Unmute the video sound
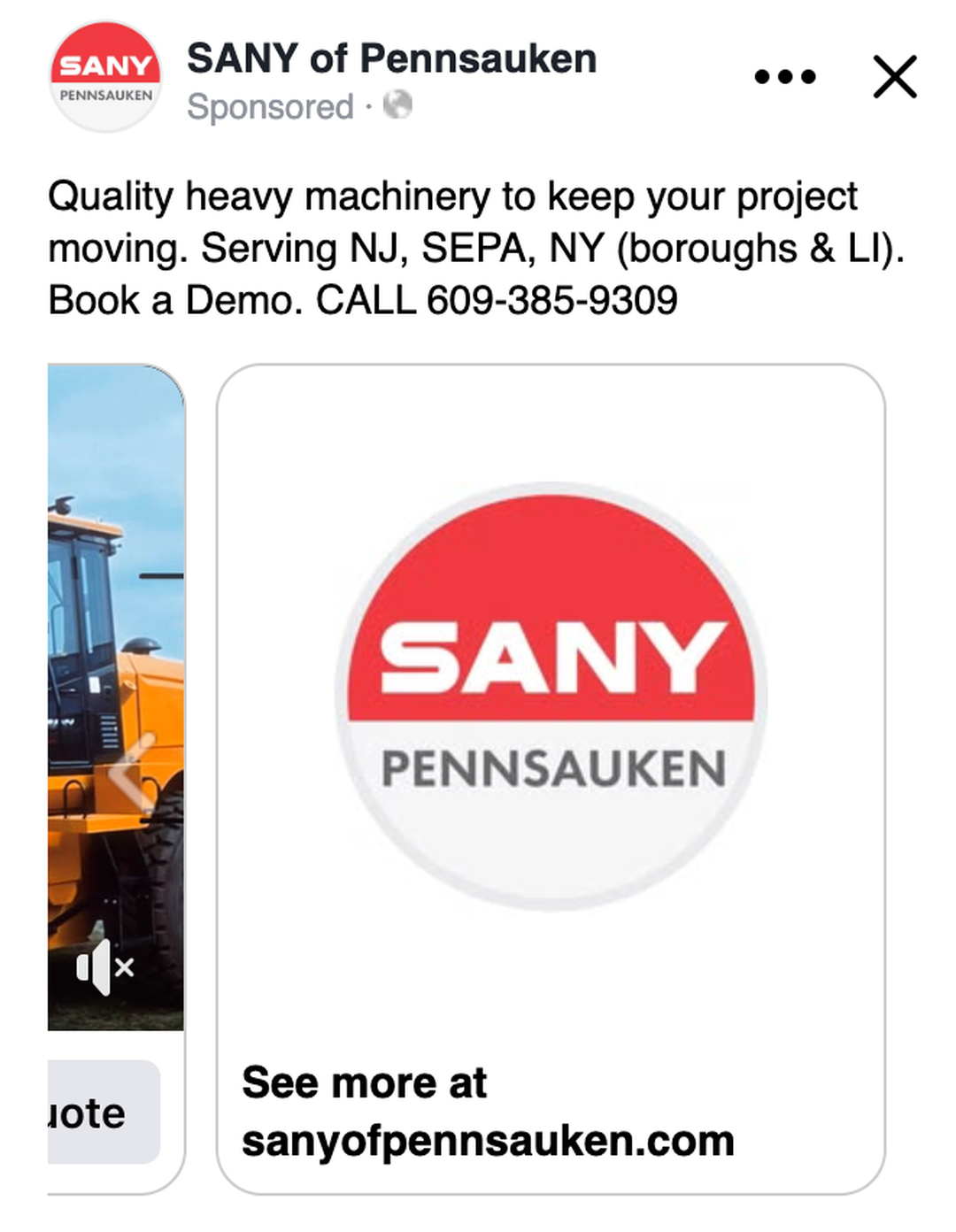Viewport: 956px width, 1232px height. 105,966
